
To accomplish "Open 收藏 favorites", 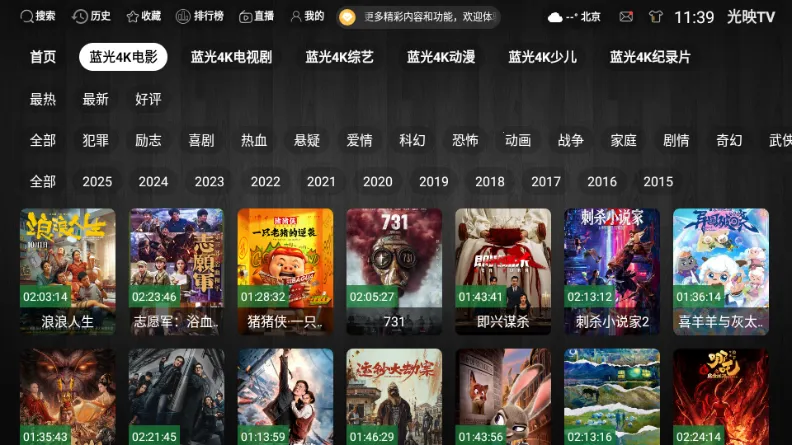I will pyautogui.click(x=144, y=17).
